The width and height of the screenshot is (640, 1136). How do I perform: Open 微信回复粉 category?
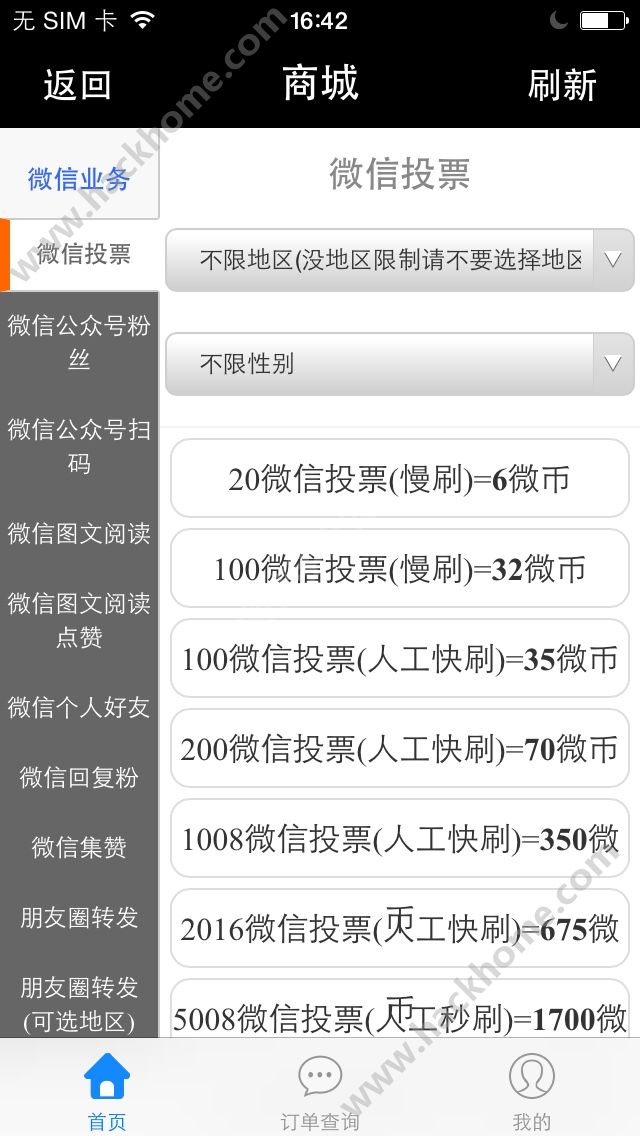[79, 778]
